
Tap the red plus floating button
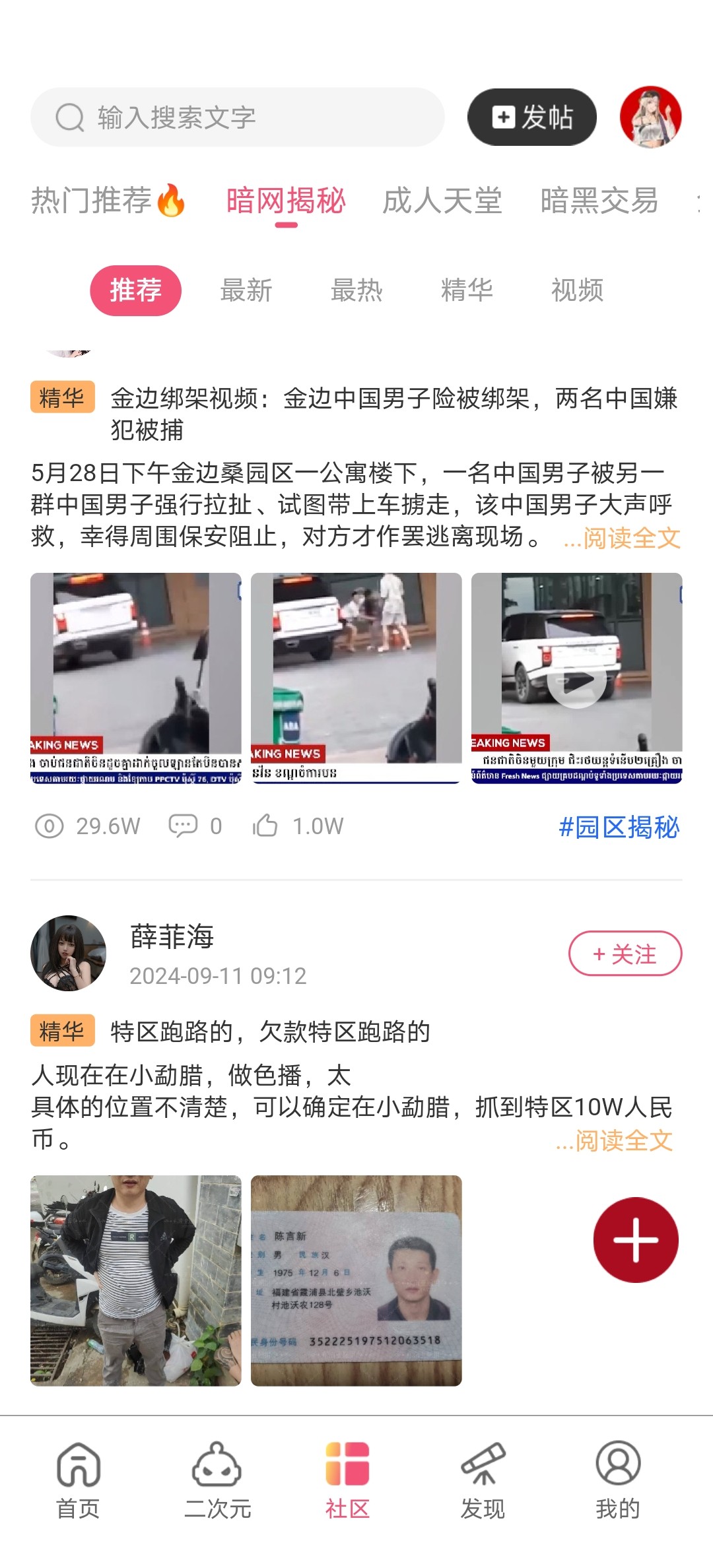[636, 1240]
